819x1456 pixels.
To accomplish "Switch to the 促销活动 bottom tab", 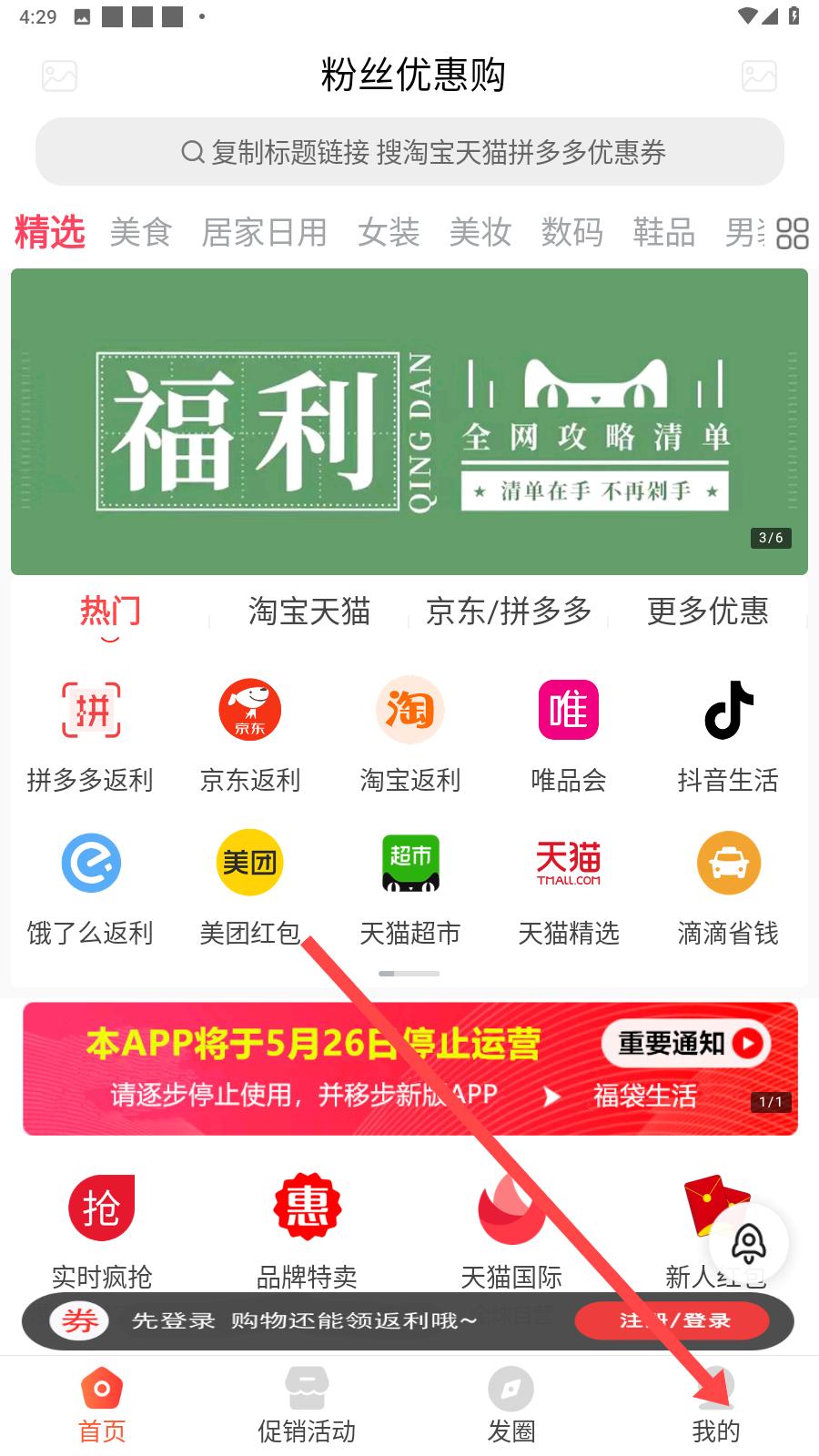I will coord(307,1407).
